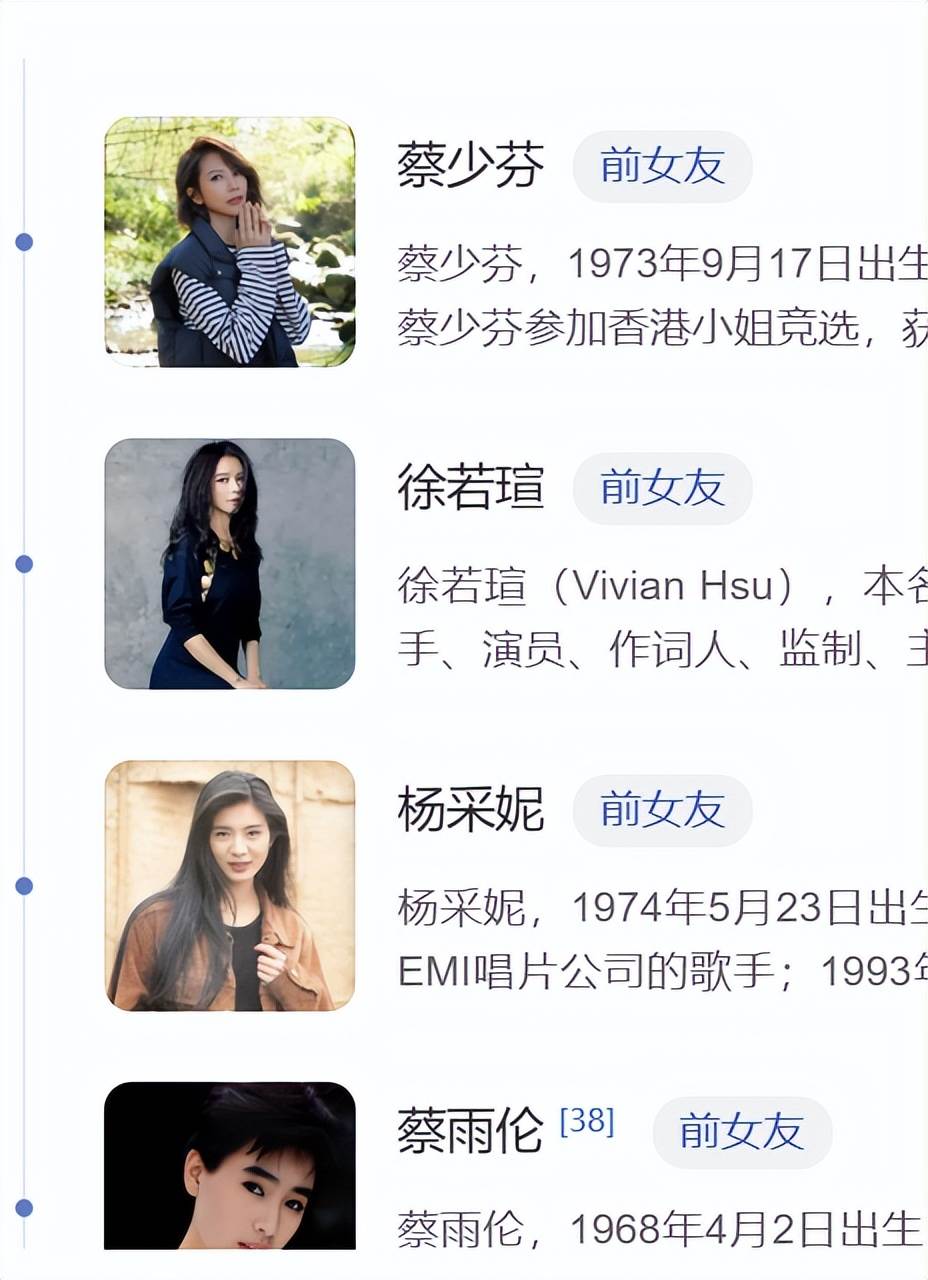
Task: Open the 杨采妮 entry
Action: (x=470, y=810)
